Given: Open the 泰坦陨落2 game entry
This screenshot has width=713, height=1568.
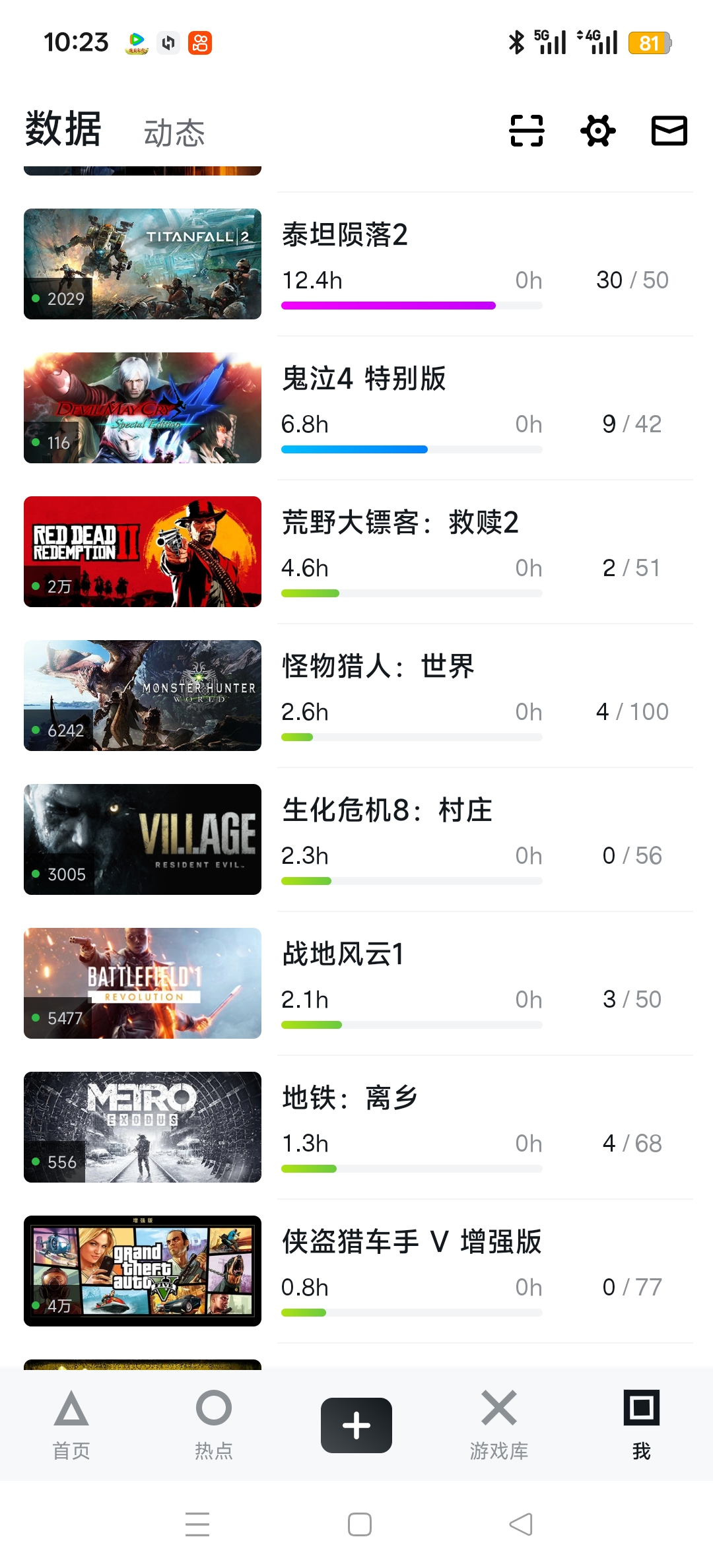Looking at the screenshot, I should coord(345,236).
